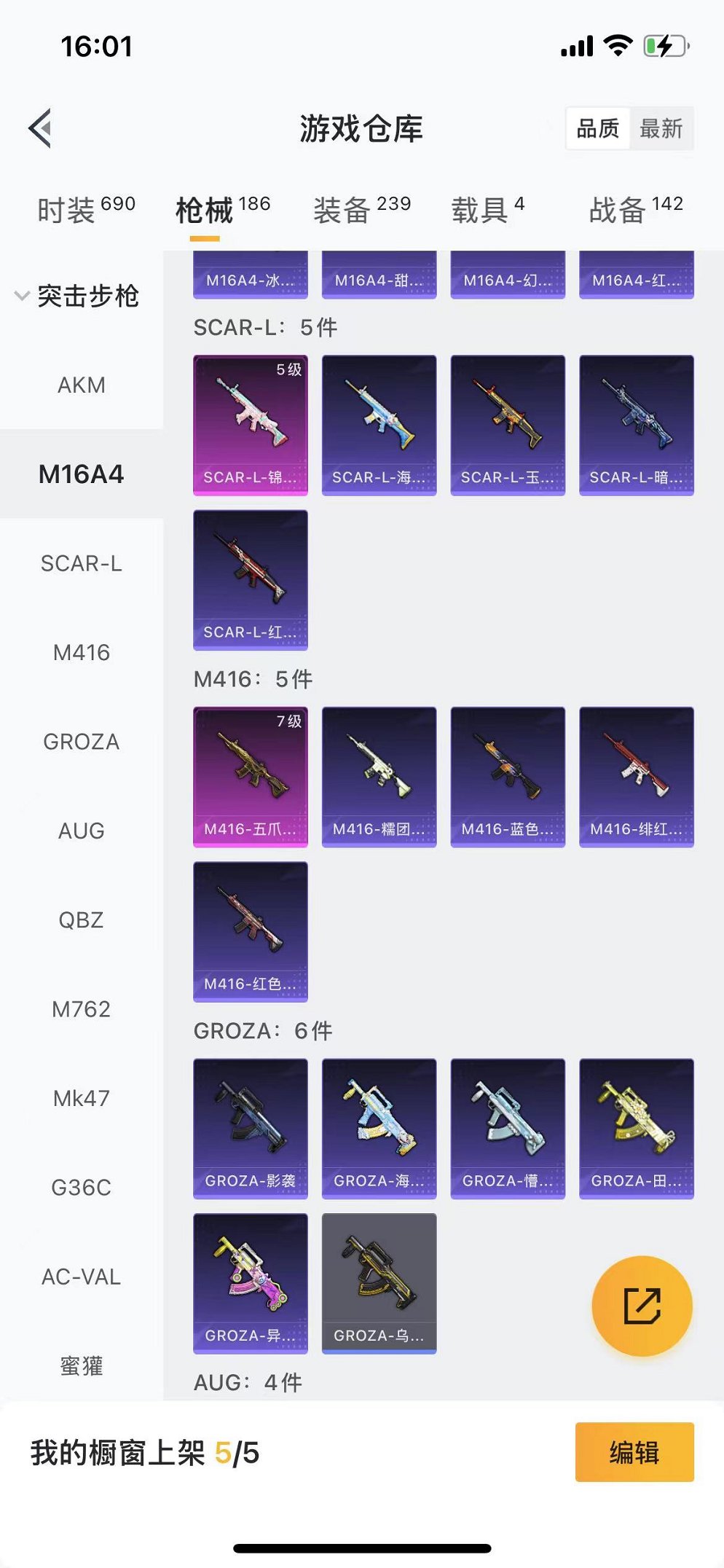The image size is (724, 1568).
Task: Open the level 7 M416-五爪 skin
Action: 251,777
